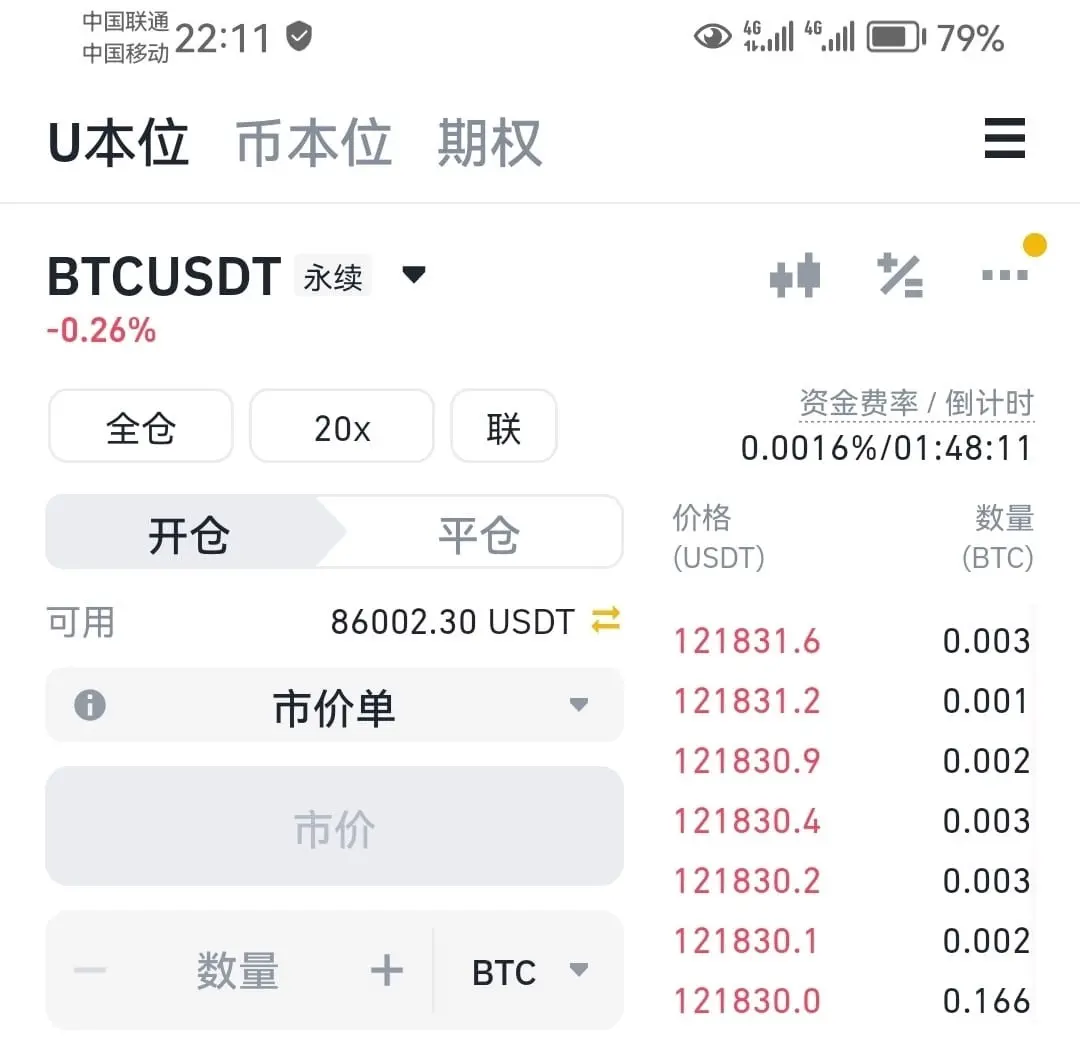Select the 121830.0 ask price row
The width and height of the screenshot is (1080, 1037).
point(852,1001)
